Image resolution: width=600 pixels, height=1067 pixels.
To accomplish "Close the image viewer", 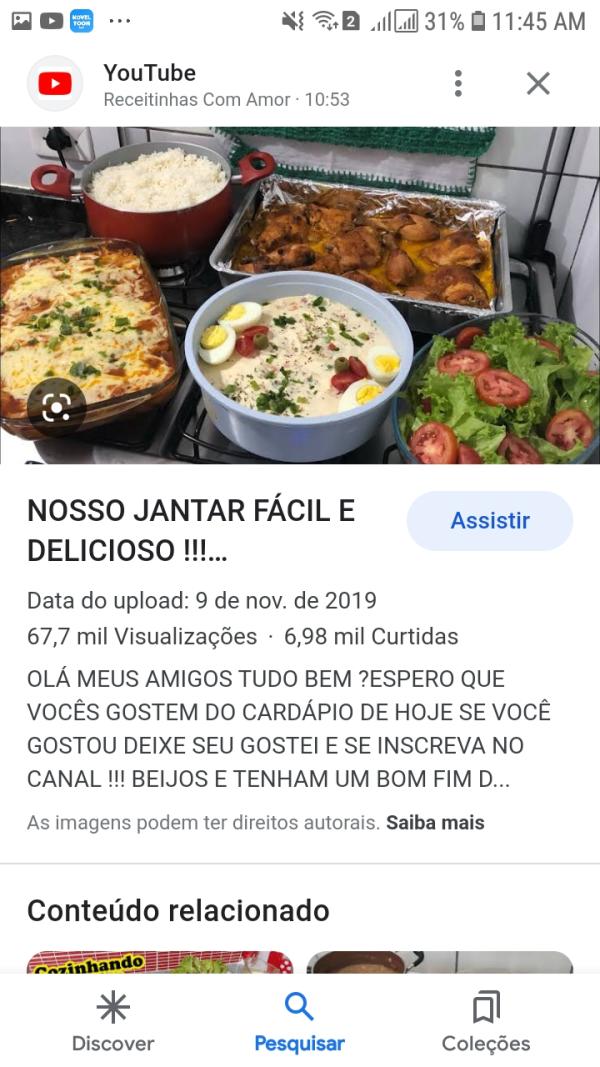I will pyautogui.click(x=538, y=83).
